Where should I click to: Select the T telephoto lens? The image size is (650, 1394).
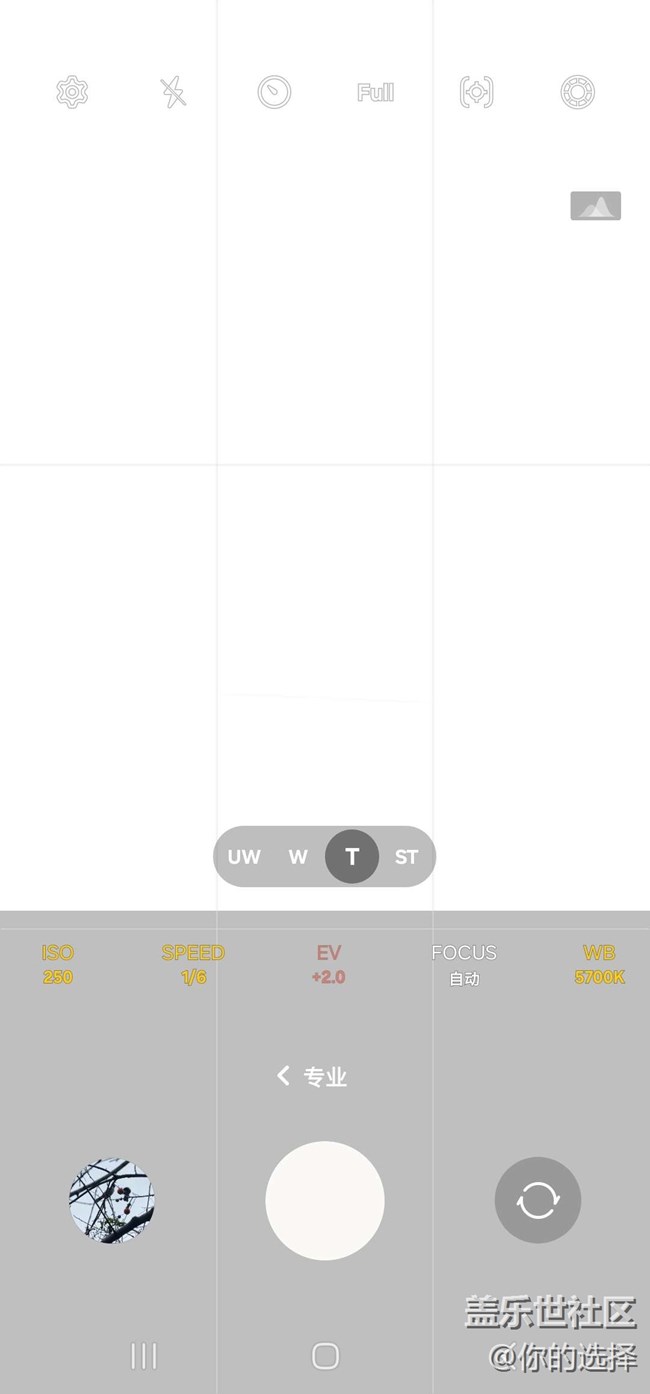pyautogui.click(x=352, y=857)
